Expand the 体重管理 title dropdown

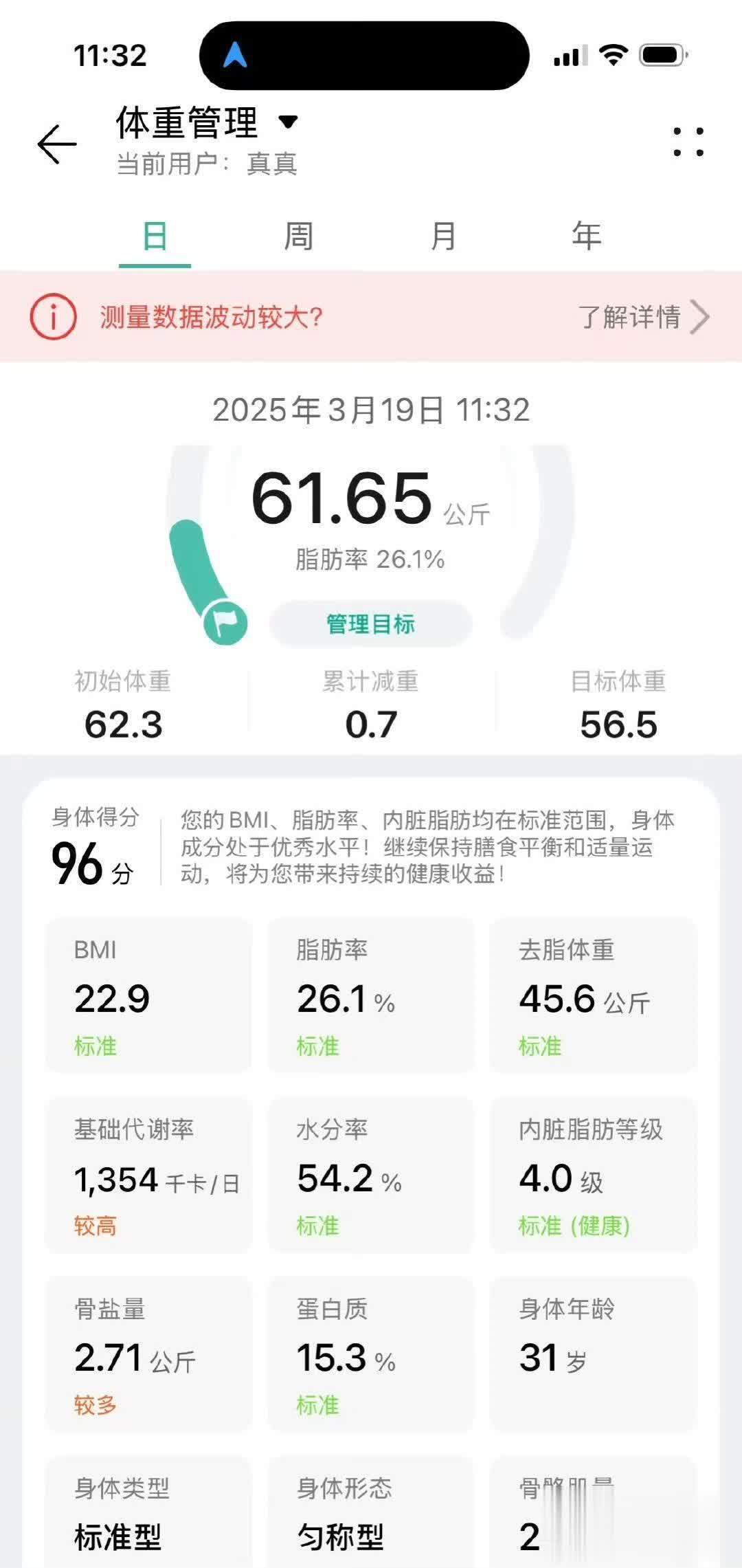[x=288, y=123]
